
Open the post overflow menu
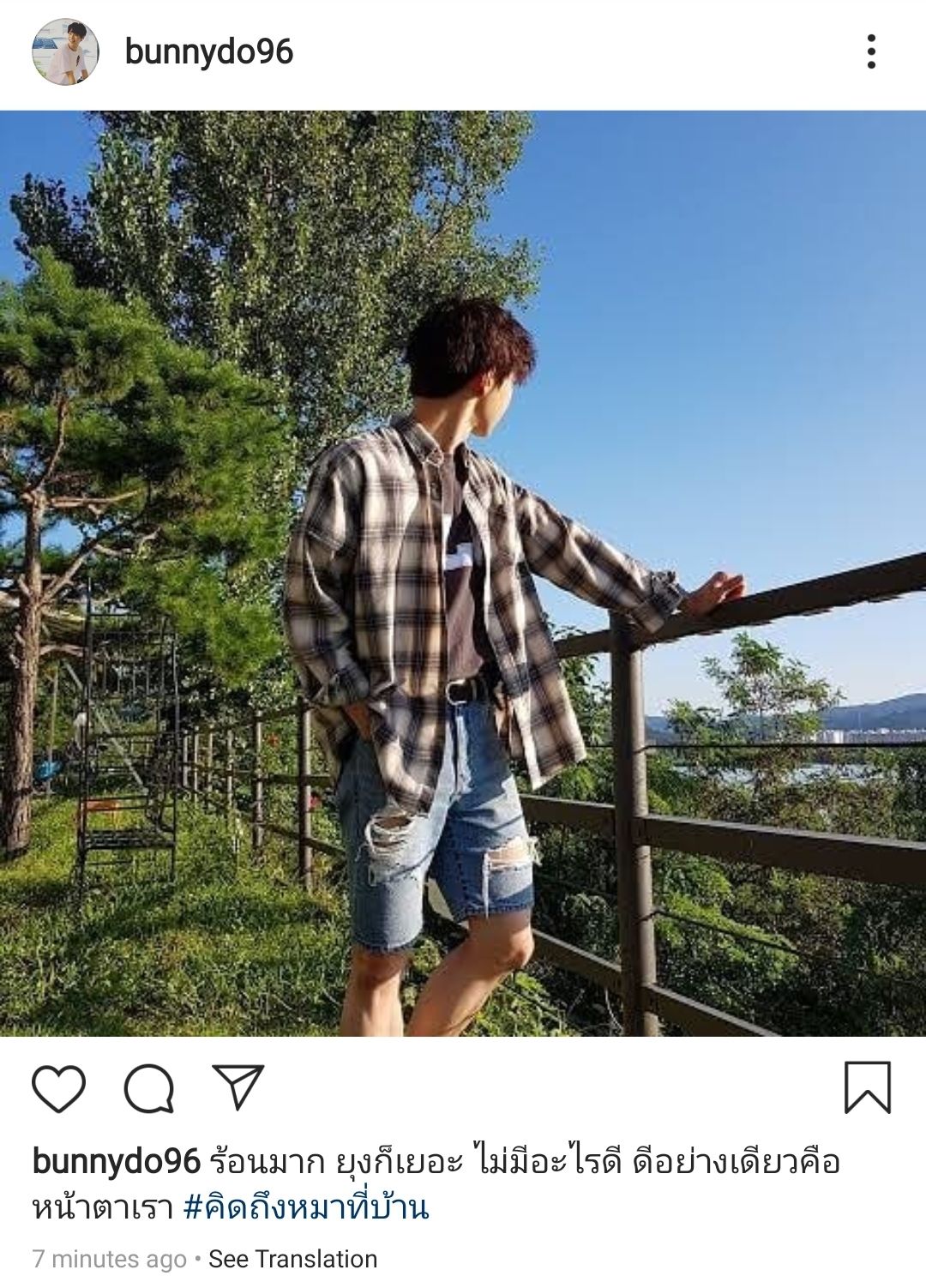click(x=870, y=52)
